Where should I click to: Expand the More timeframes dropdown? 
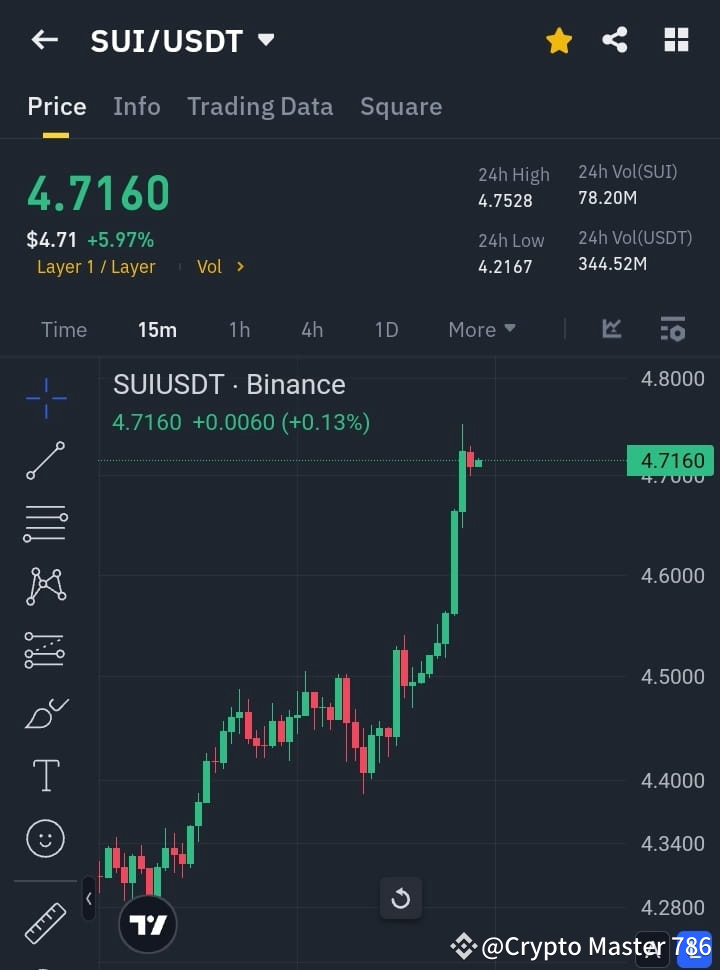(481, 329)
